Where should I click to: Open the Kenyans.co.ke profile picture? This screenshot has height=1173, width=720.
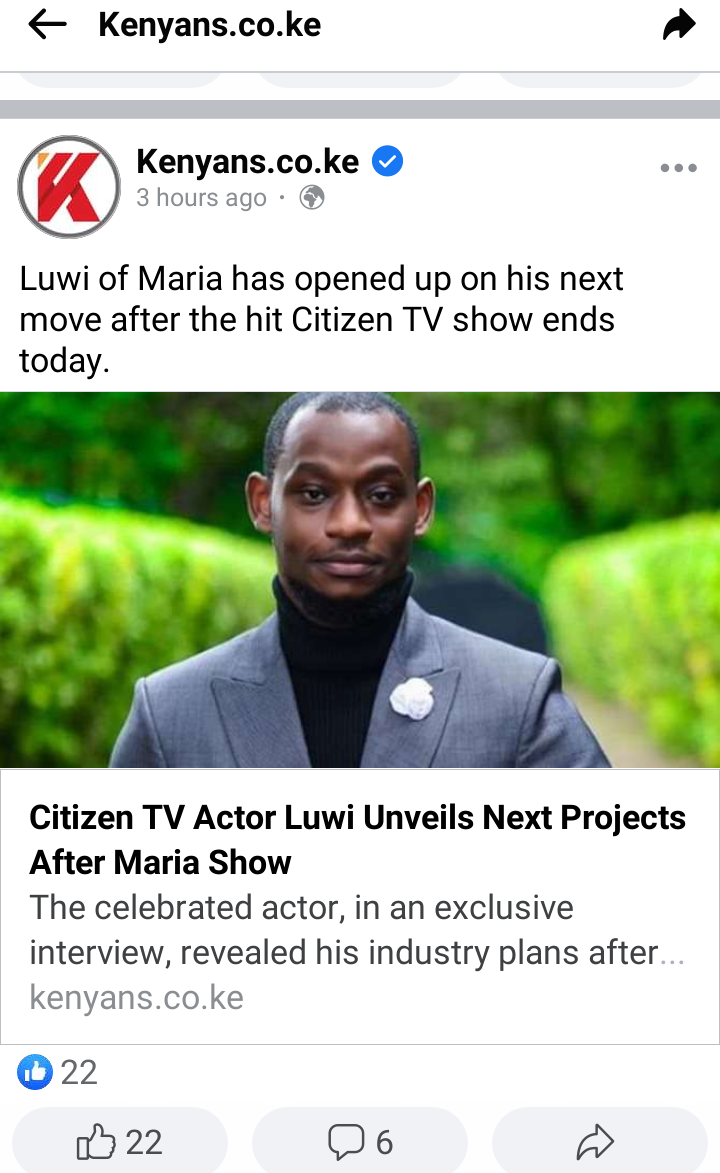[x=69, y=187]
